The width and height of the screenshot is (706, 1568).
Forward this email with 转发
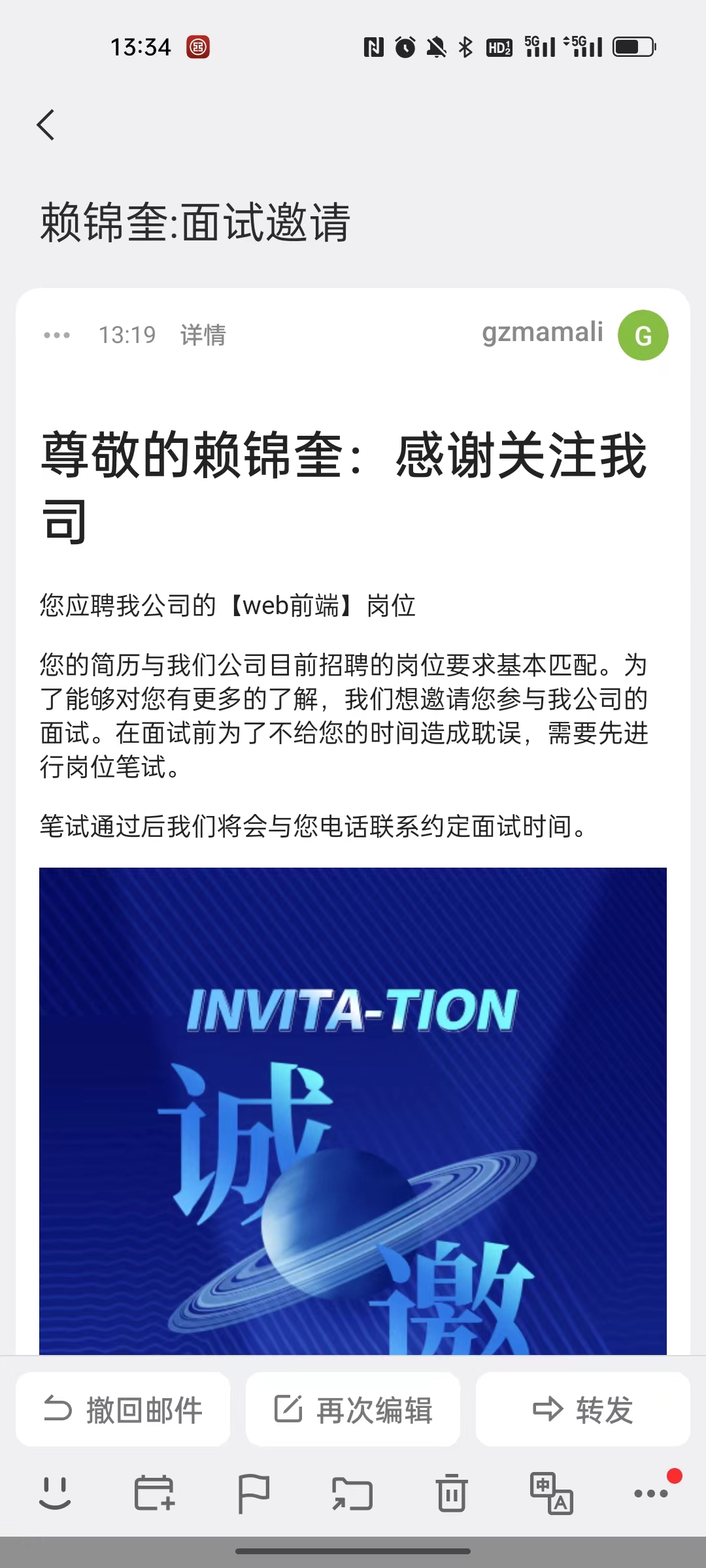[x=582, y=1409]
